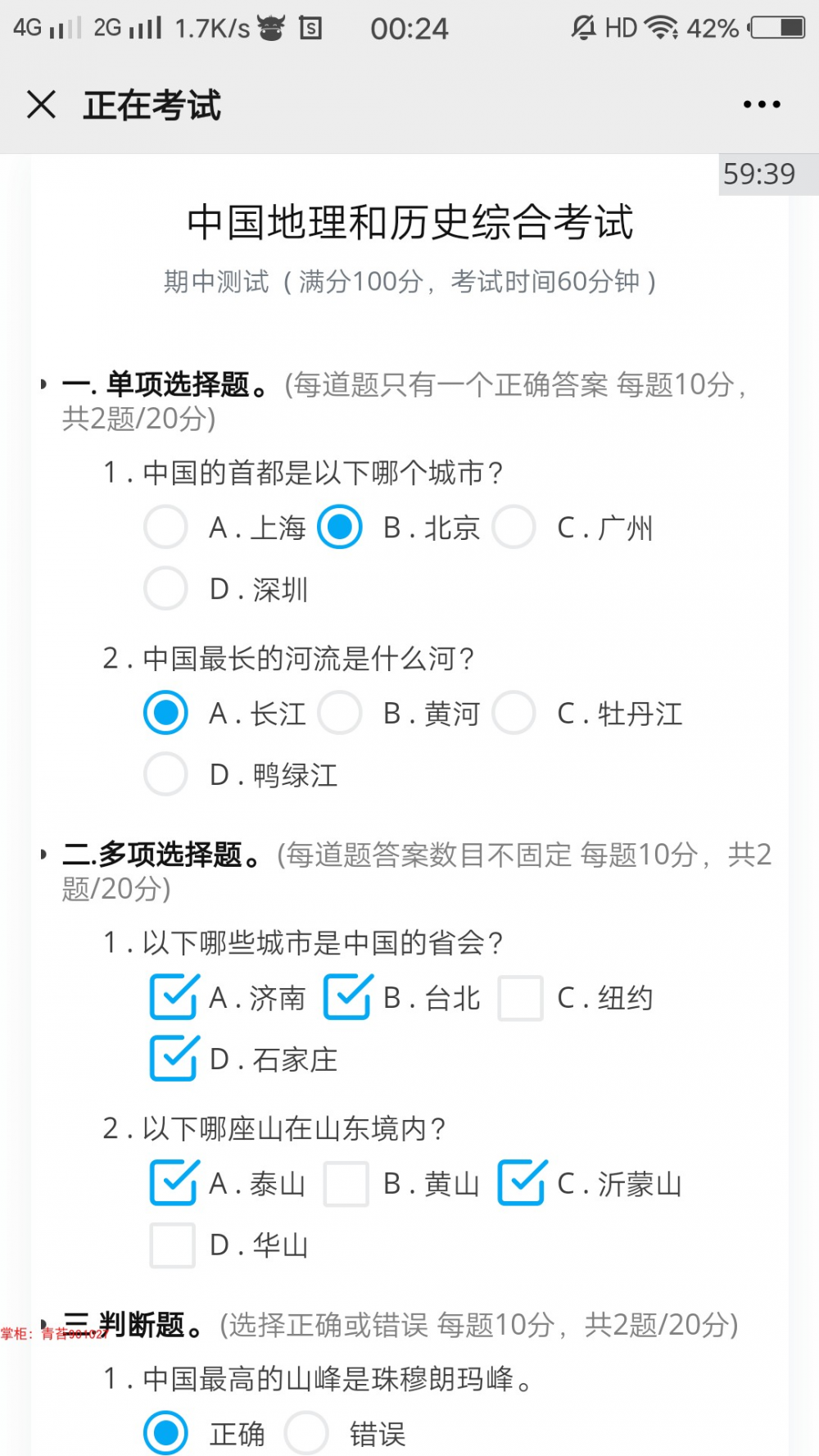
Task: Click the bull emoji icon in the status bar
Action: tap(270, 27)
